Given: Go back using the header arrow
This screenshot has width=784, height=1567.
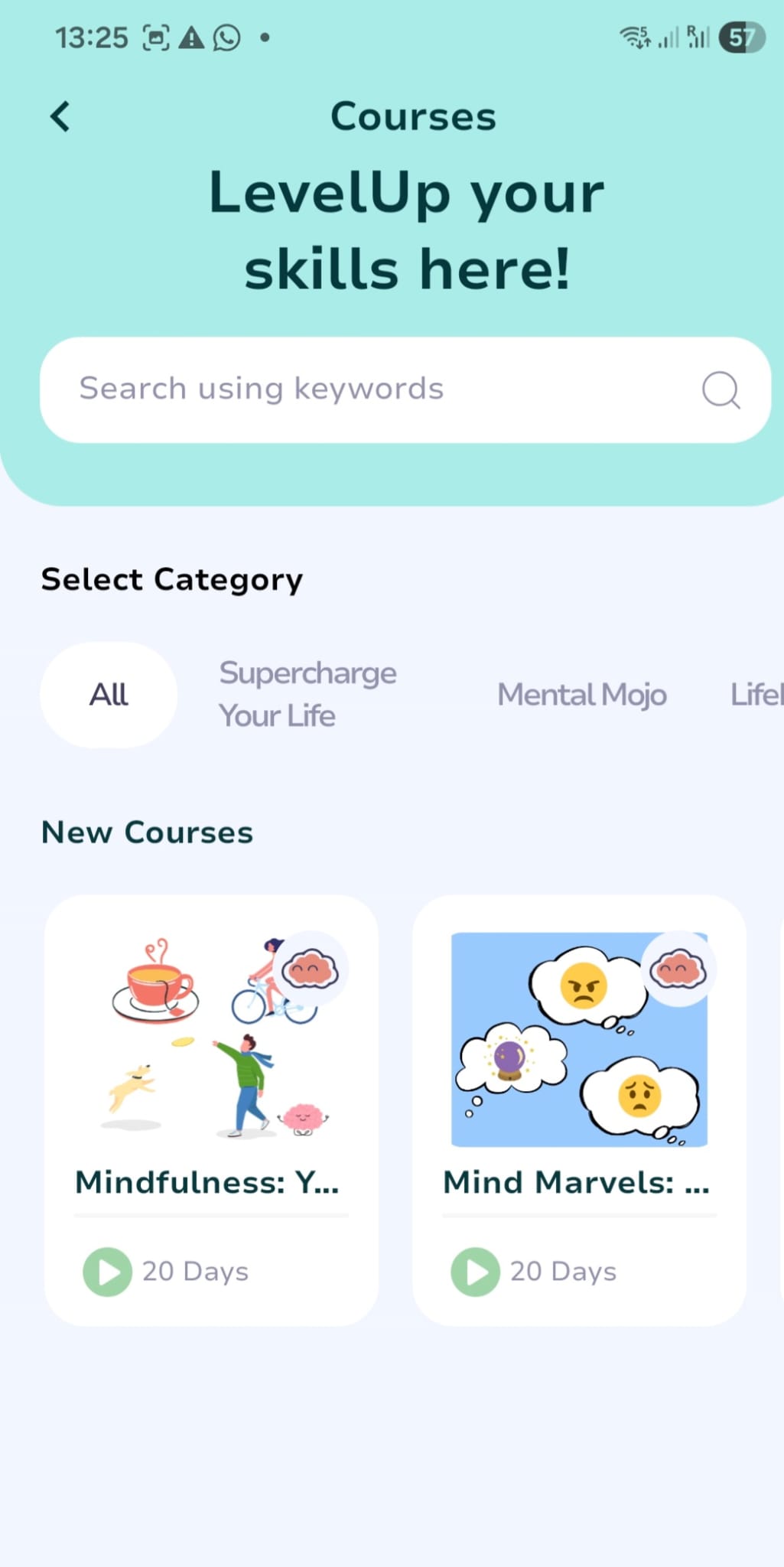Looking at the screenshot, I should pos(60,117).
